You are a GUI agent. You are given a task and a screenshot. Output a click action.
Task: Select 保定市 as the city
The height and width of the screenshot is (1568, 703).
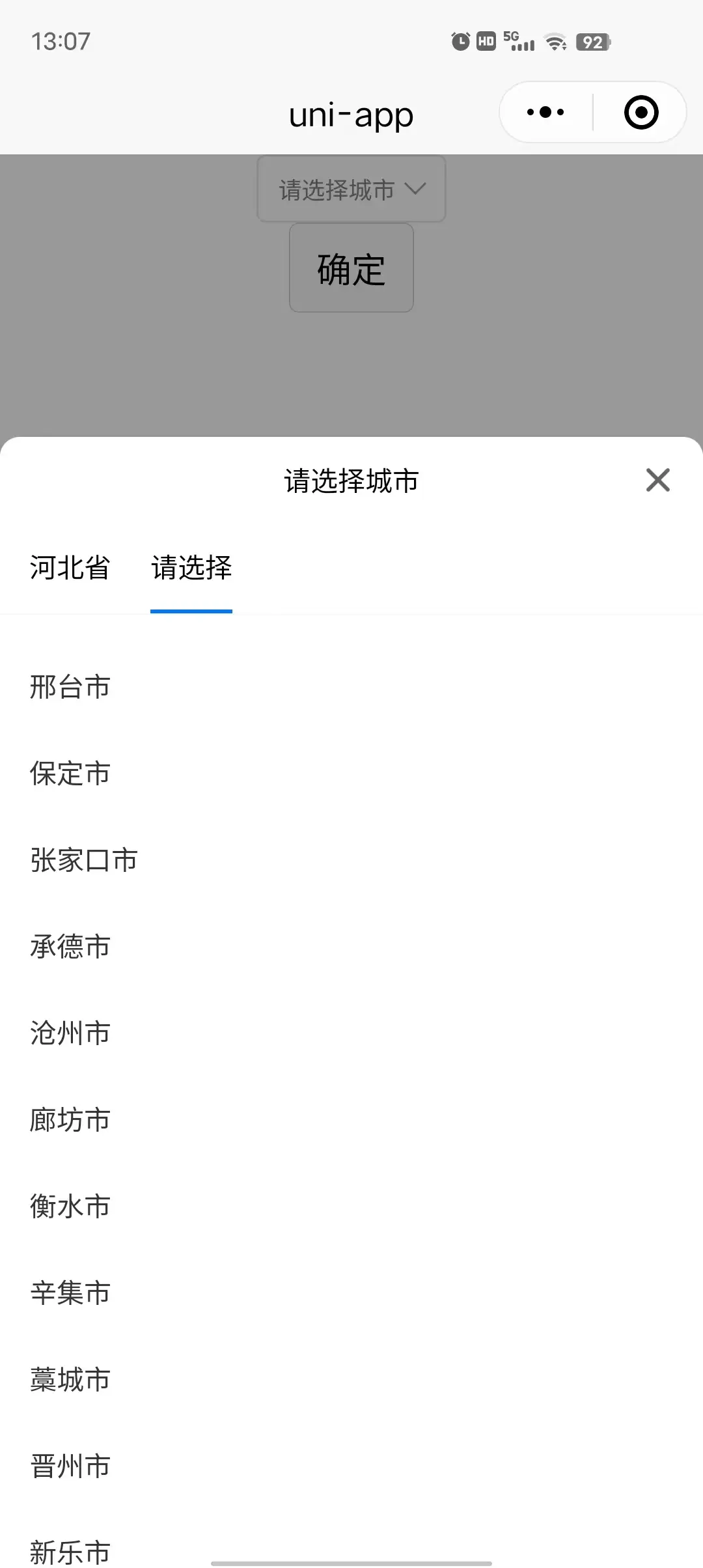[x=70, y=774]
